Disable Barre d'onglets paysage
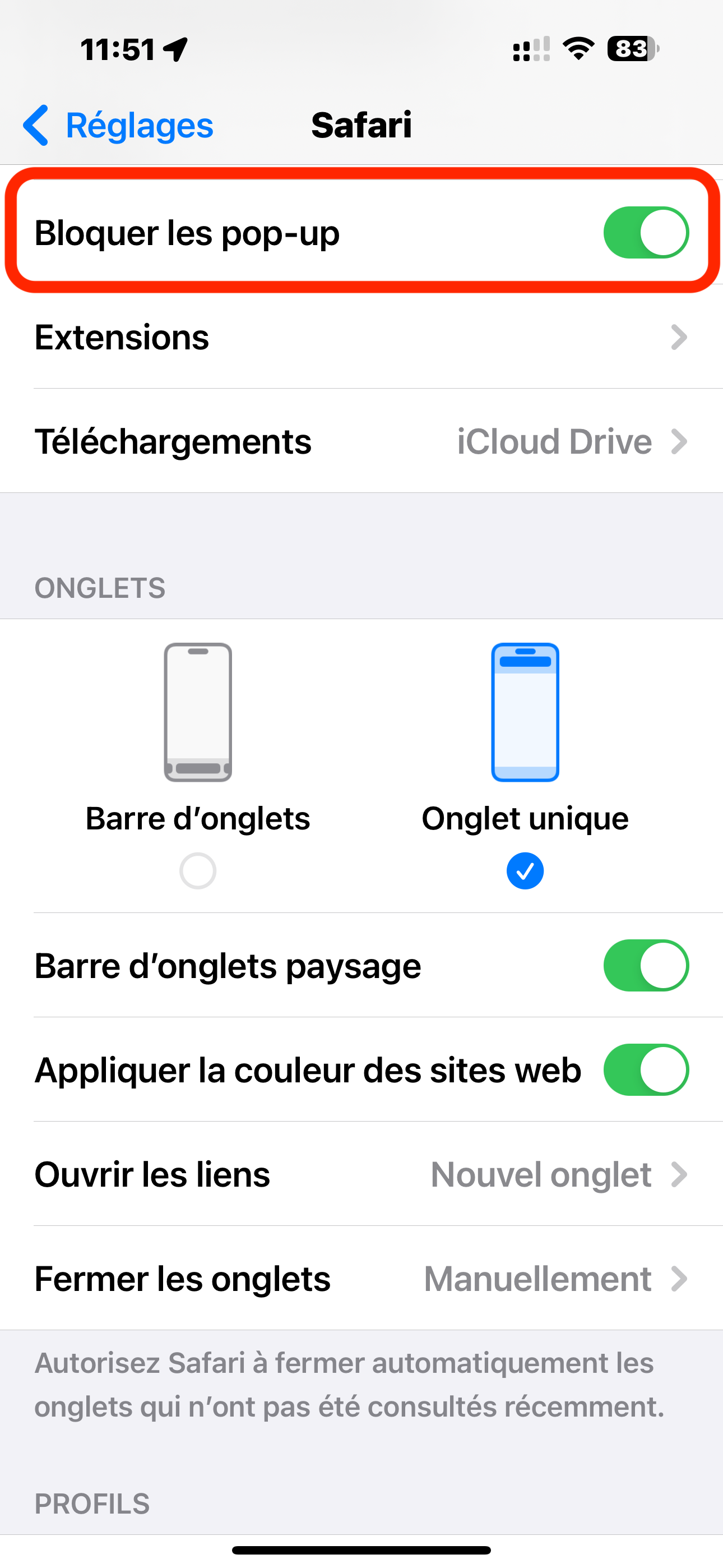Image resolution: width=723 pixels, height=1568 pixels. (x=646, y=965)
